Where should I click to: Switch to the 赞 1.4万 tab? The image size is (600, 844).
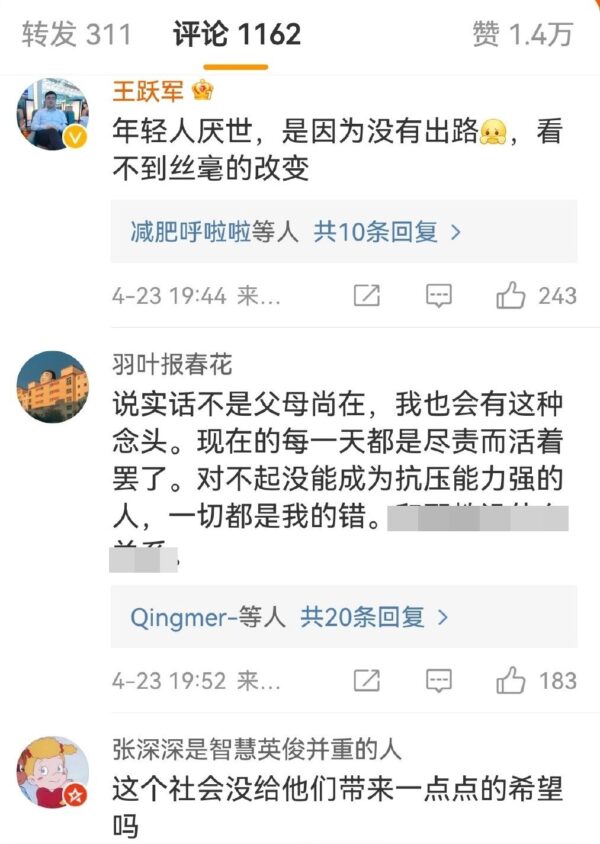(523, 34)
